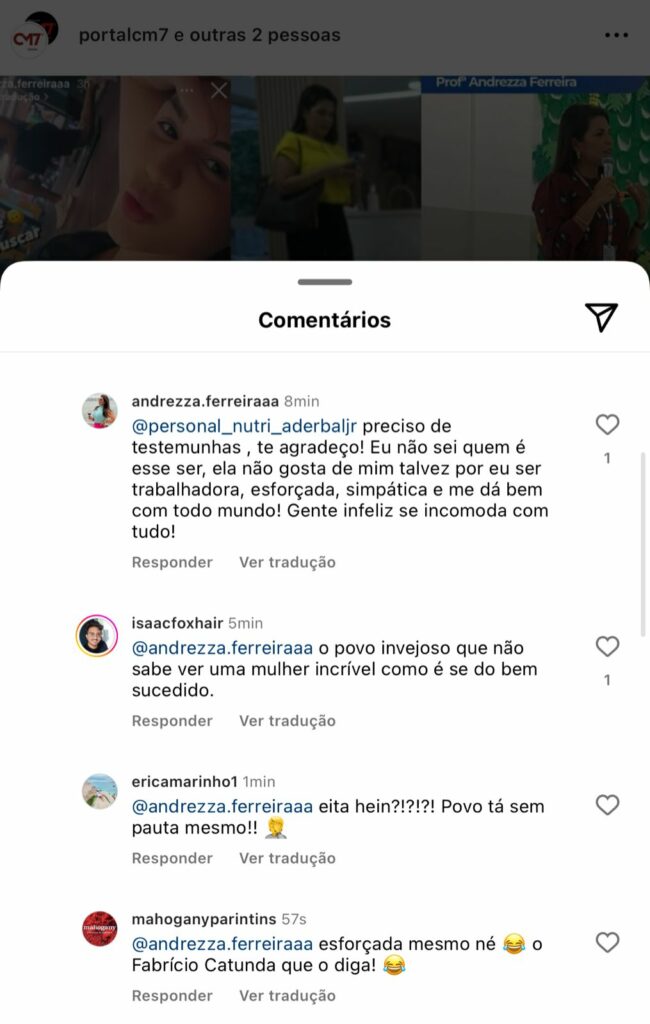The image size is (650, 1024).
Task: Open isaacfoxhair's profile picture
Action: pyautogui.click(x=98, y=634)
